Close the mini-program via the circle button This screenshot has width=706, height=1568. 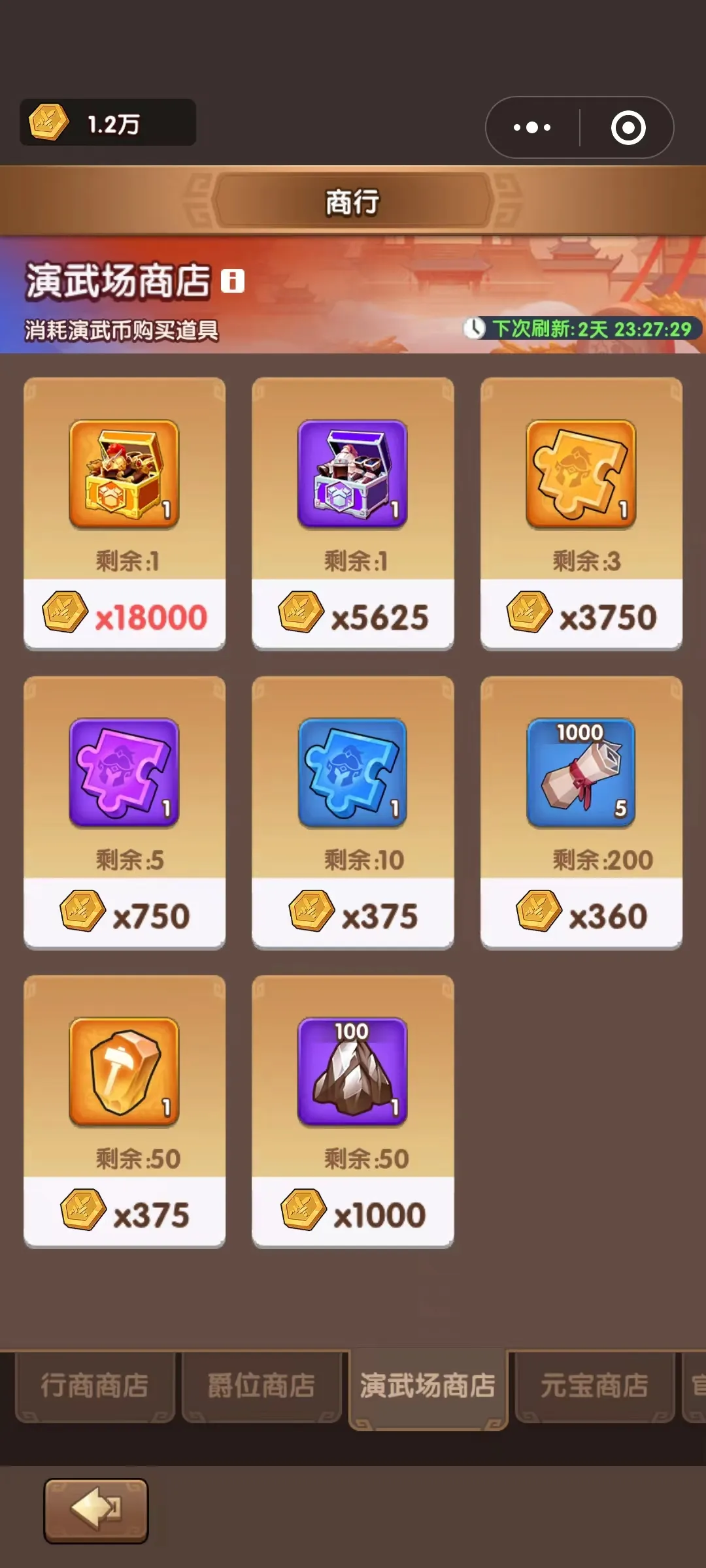coord(628,127)
